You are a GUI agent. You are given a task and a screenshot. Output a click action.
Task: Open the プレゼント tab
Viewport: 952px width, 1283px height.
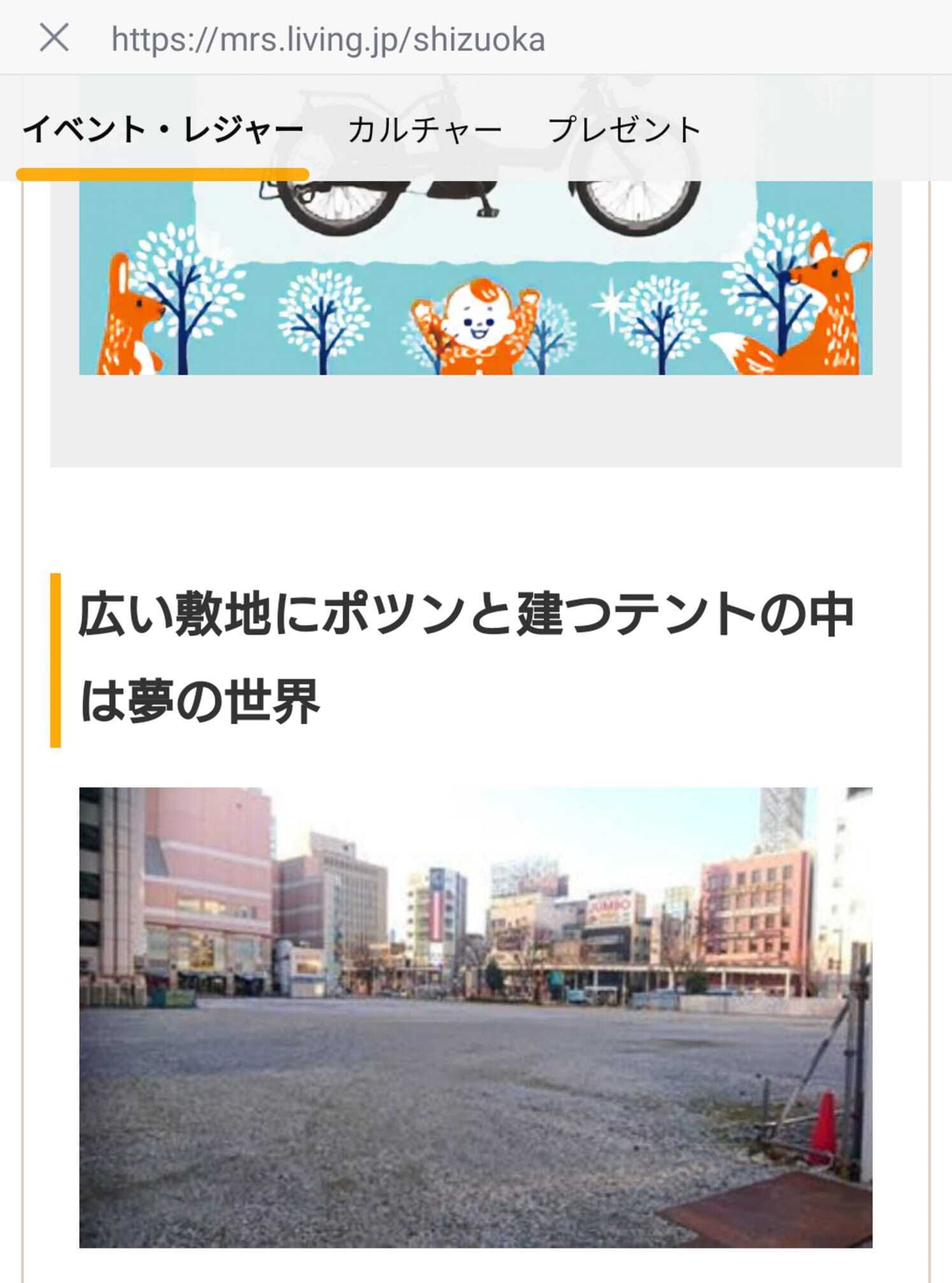coord(624,130)
